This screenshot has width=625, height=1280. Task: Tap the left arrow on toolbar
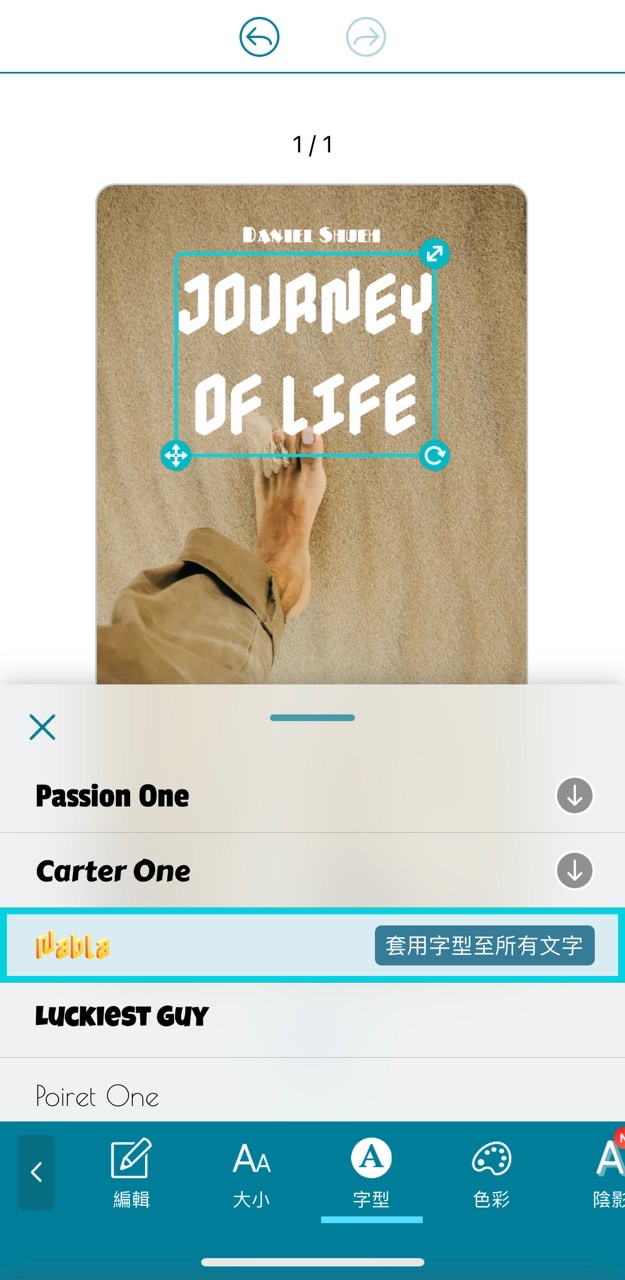(36, 1172)
